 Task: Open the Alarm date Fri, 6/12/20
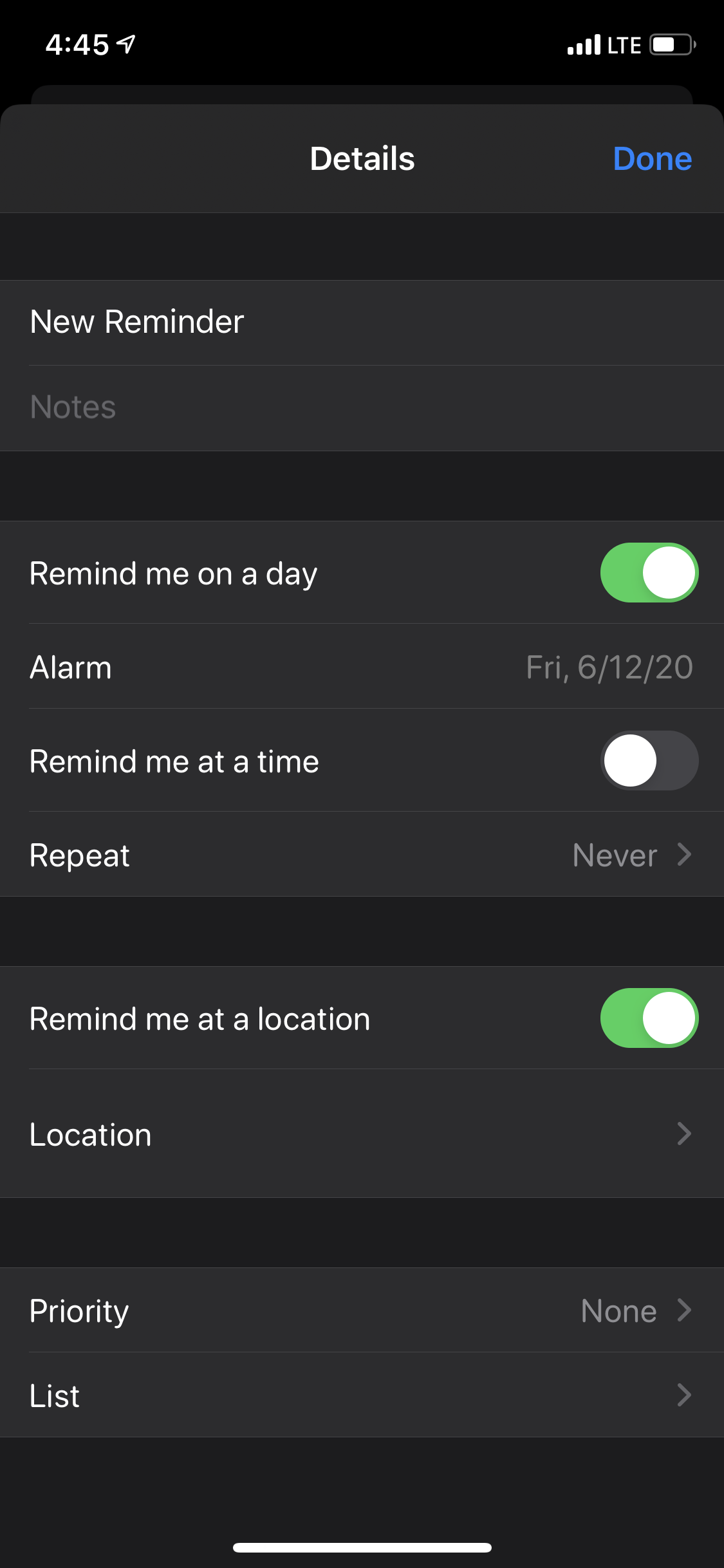608,667
